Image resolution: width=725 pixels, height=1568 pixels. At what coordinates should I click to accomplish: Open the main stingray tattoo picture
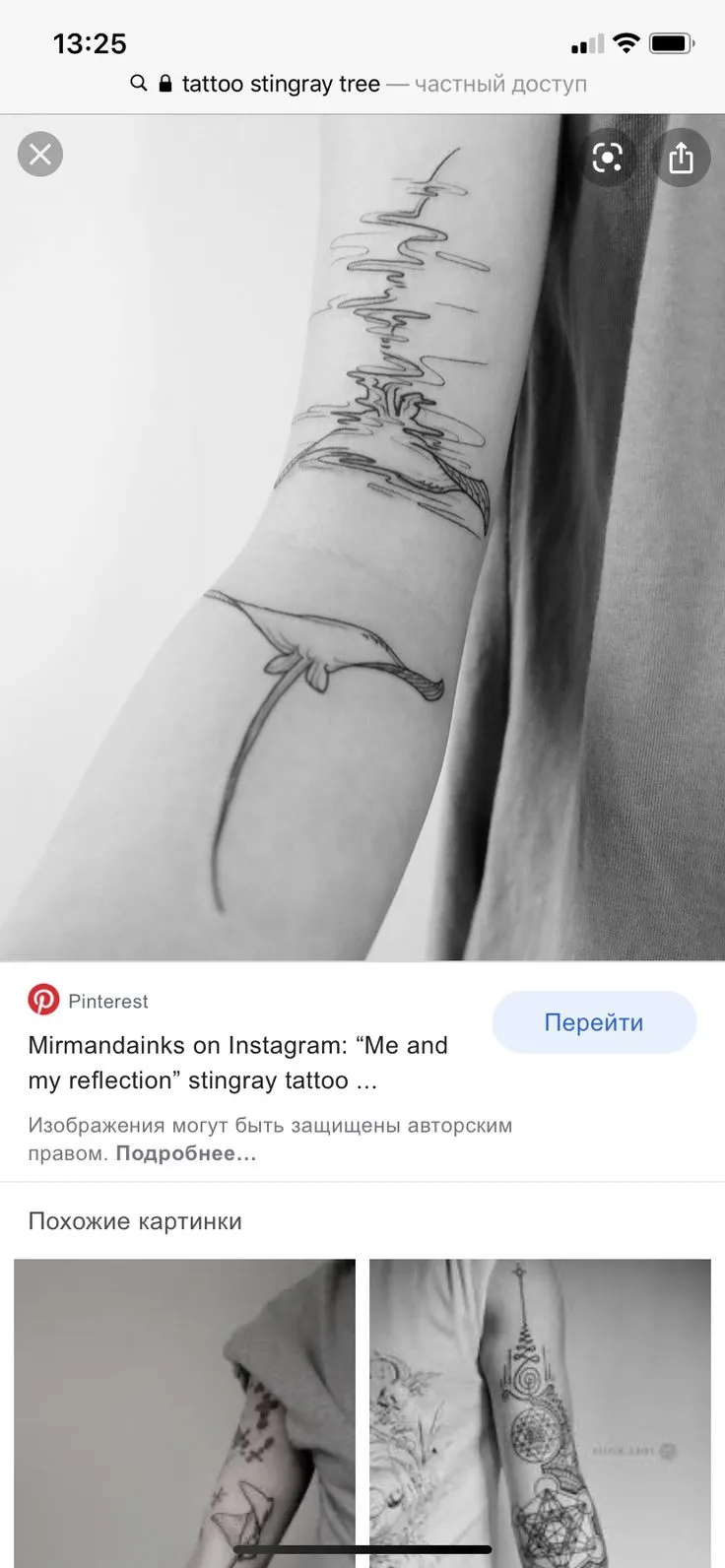[x=362, y=538]
